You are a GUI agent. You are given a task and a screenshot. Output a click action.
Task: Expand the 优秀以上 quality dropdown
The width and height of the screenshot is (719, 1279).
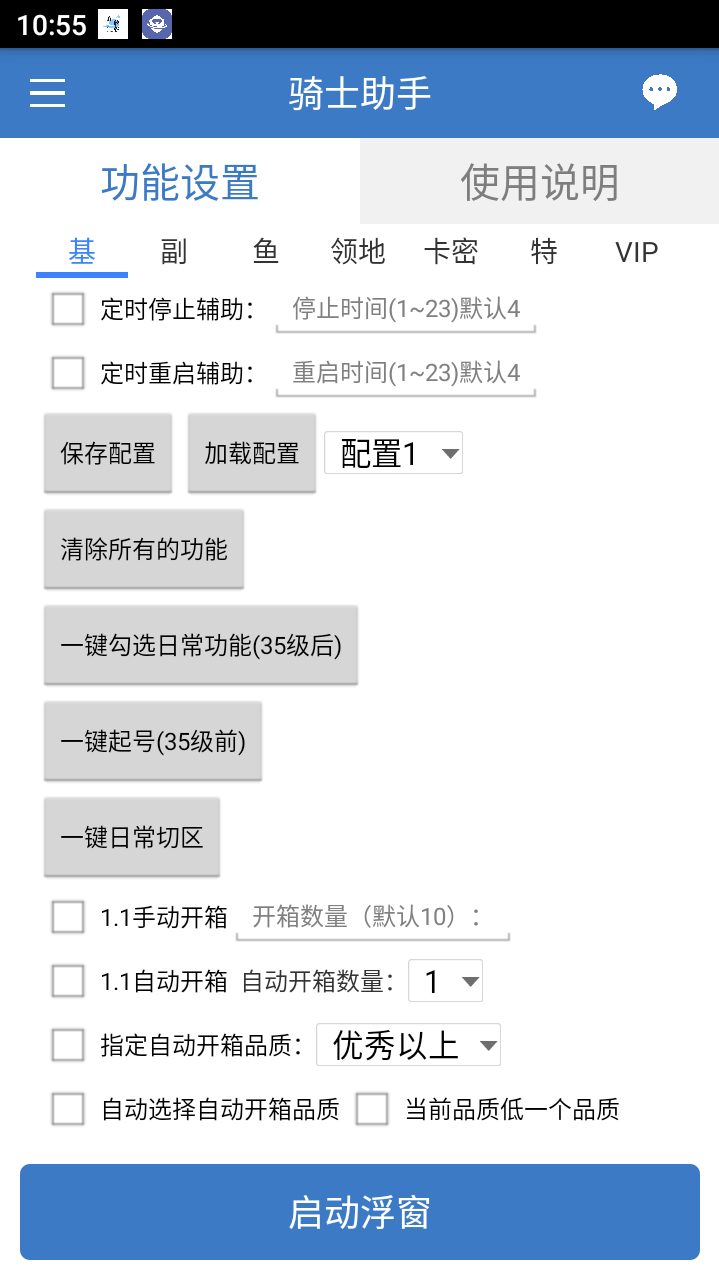408,1045
